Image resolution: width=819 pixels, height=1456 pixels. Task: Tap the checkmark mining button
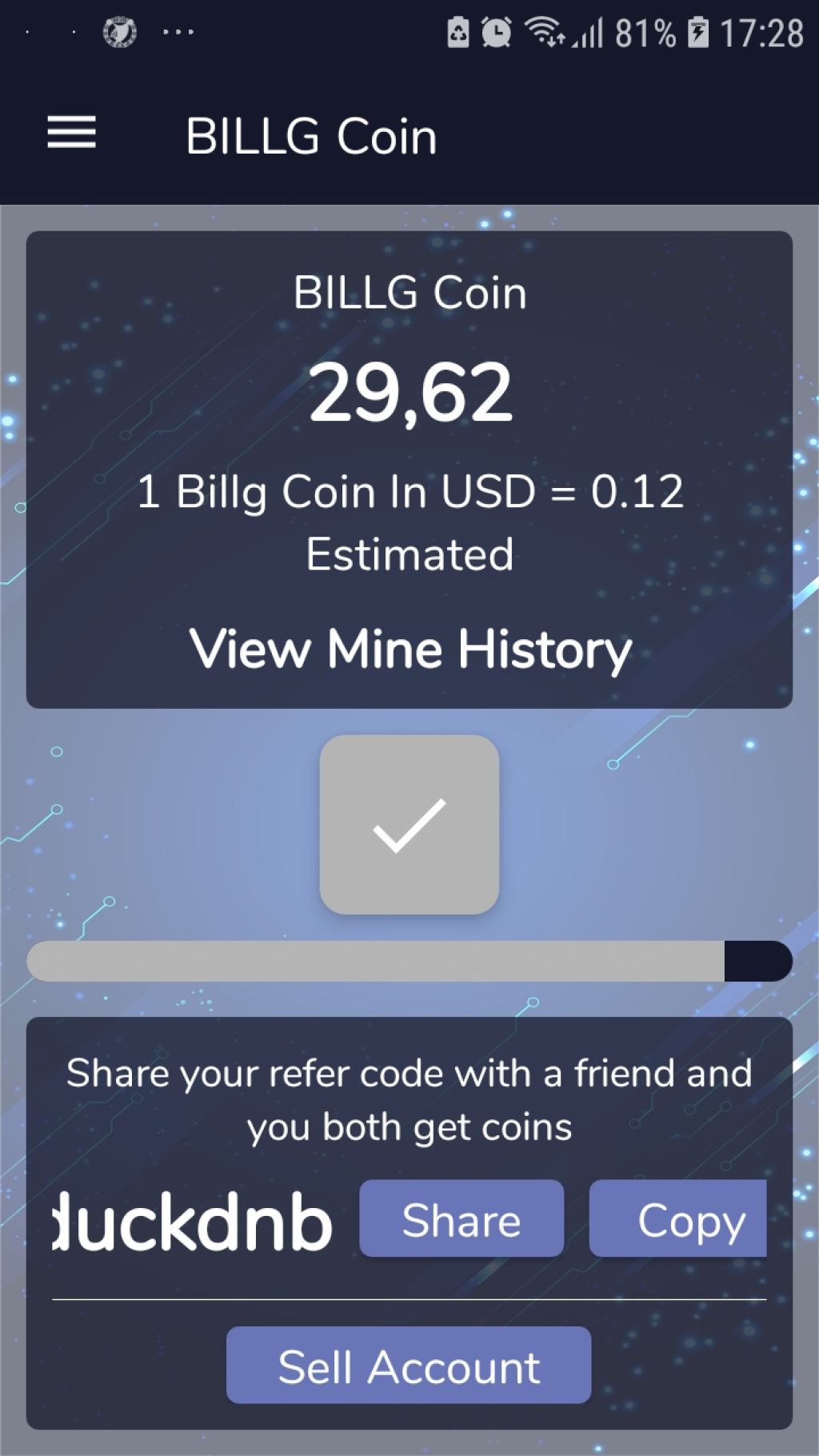click(x=409, y=825)
